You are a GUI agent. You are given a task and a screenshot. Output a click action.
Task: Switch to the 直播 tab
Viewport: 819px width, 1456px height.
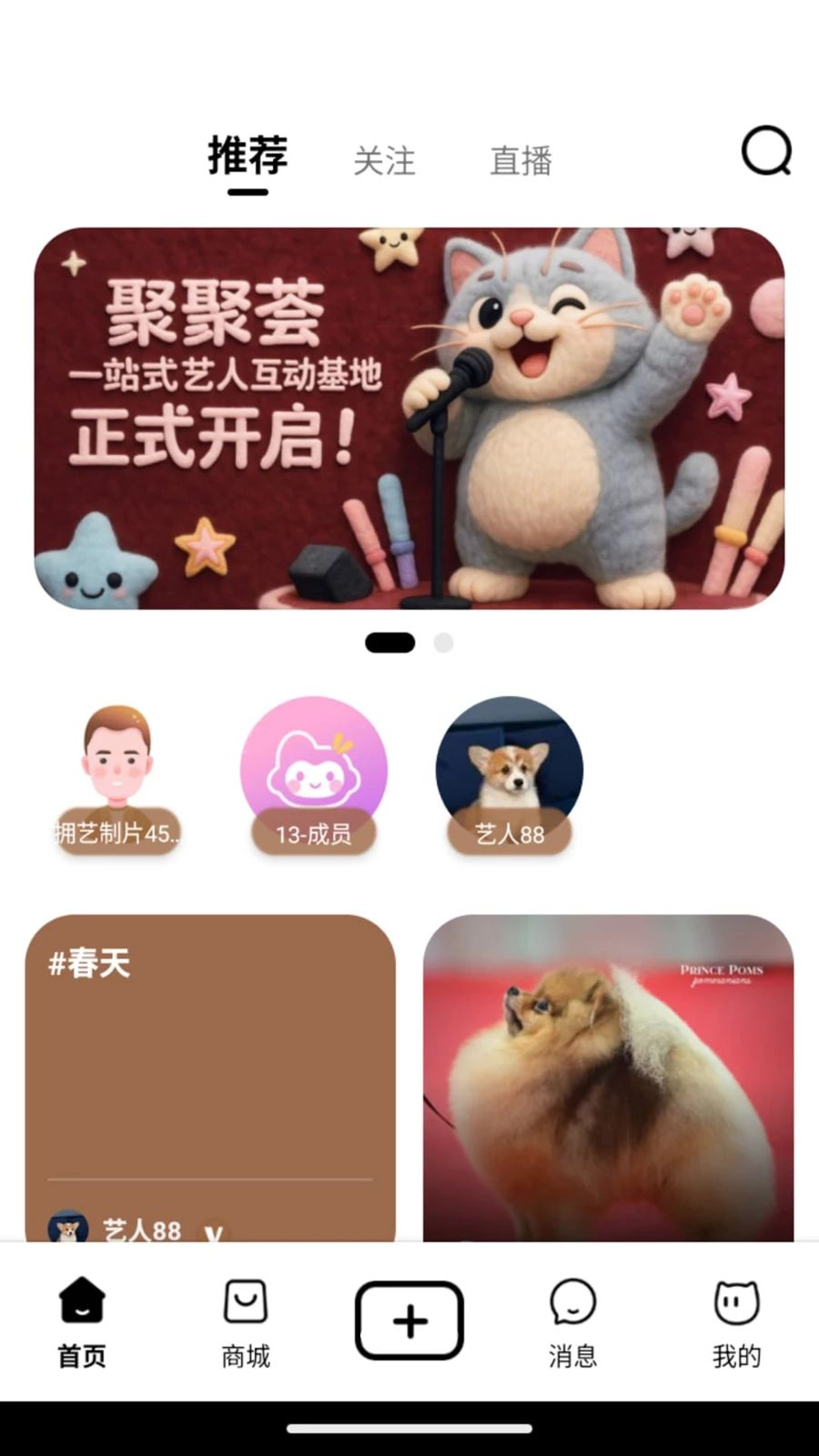521,161
